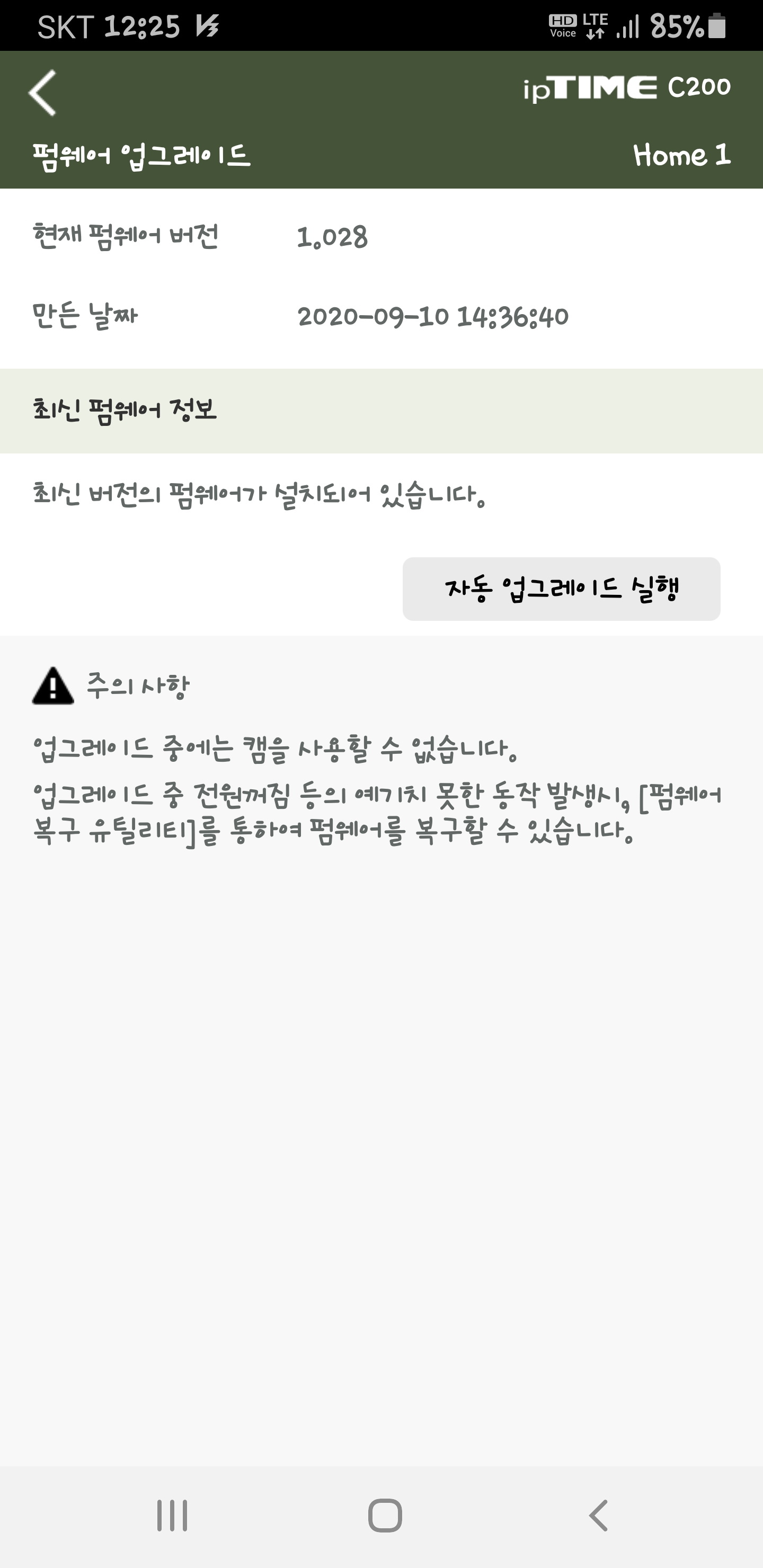
Task: Go to the phone home screen
Action: click(385, 1515)
